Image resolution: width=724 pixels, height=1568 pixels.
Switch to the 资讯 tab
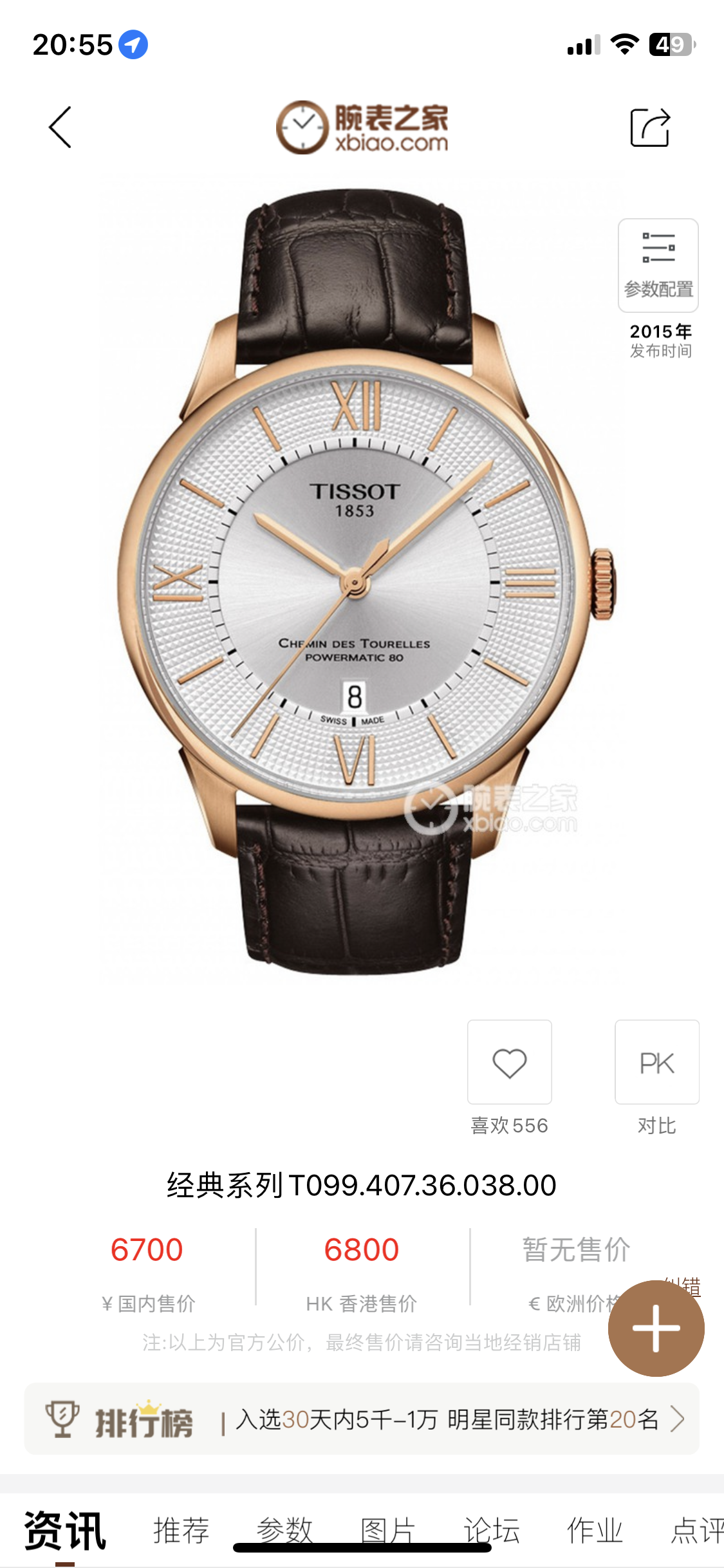[65, 1531]
